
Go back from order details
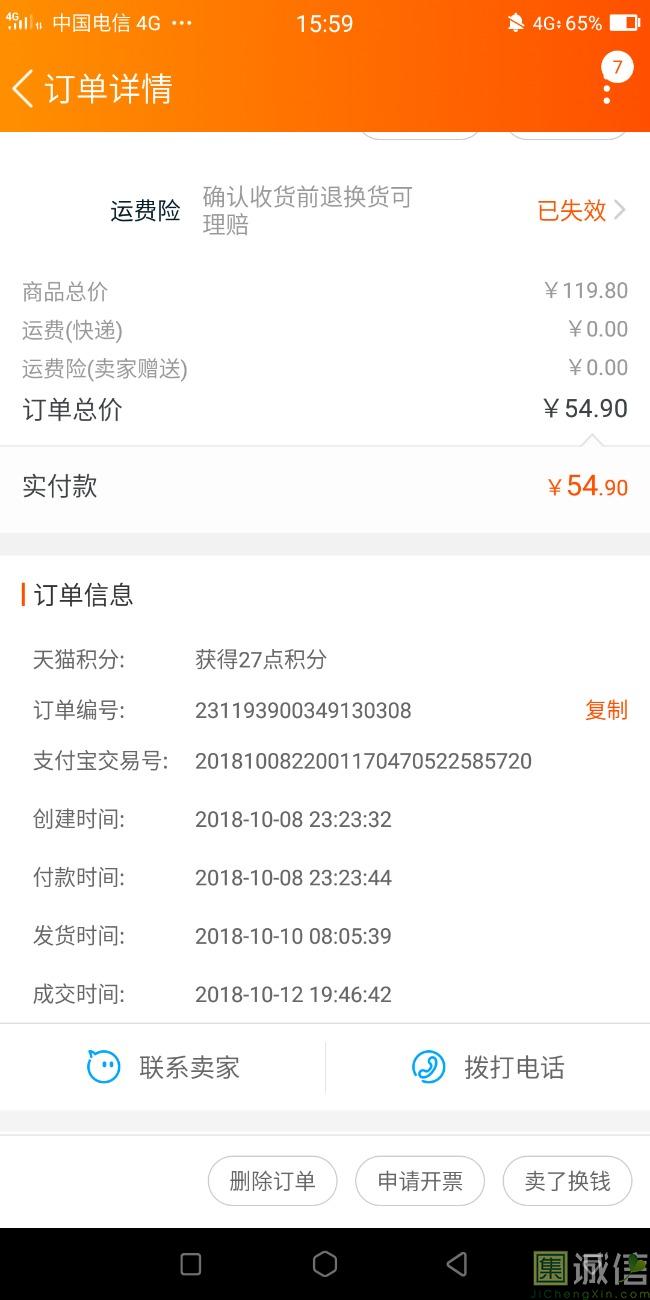coord(23,88)
